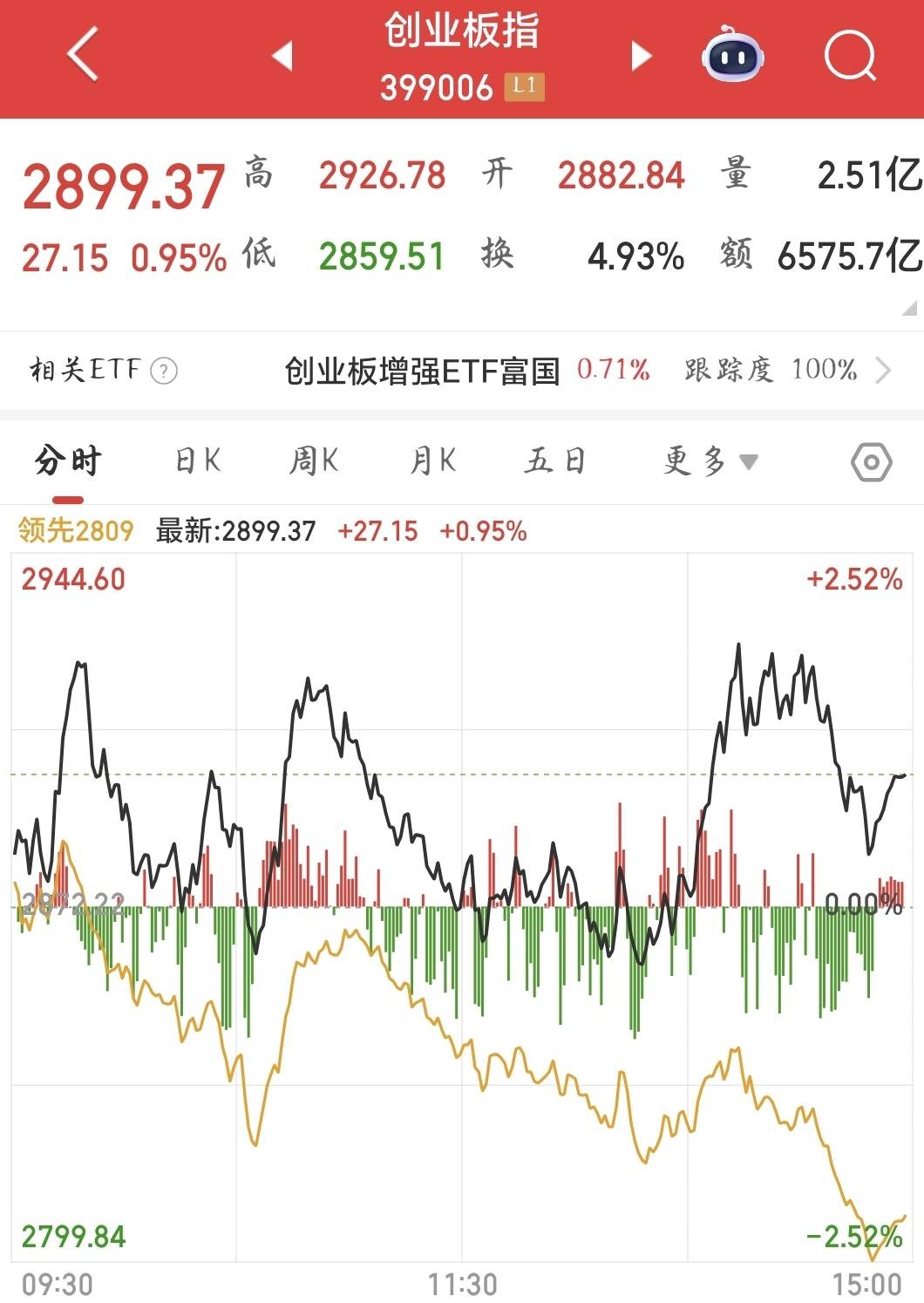Switch to the 周K chart tab

click(x=314, y=460)
